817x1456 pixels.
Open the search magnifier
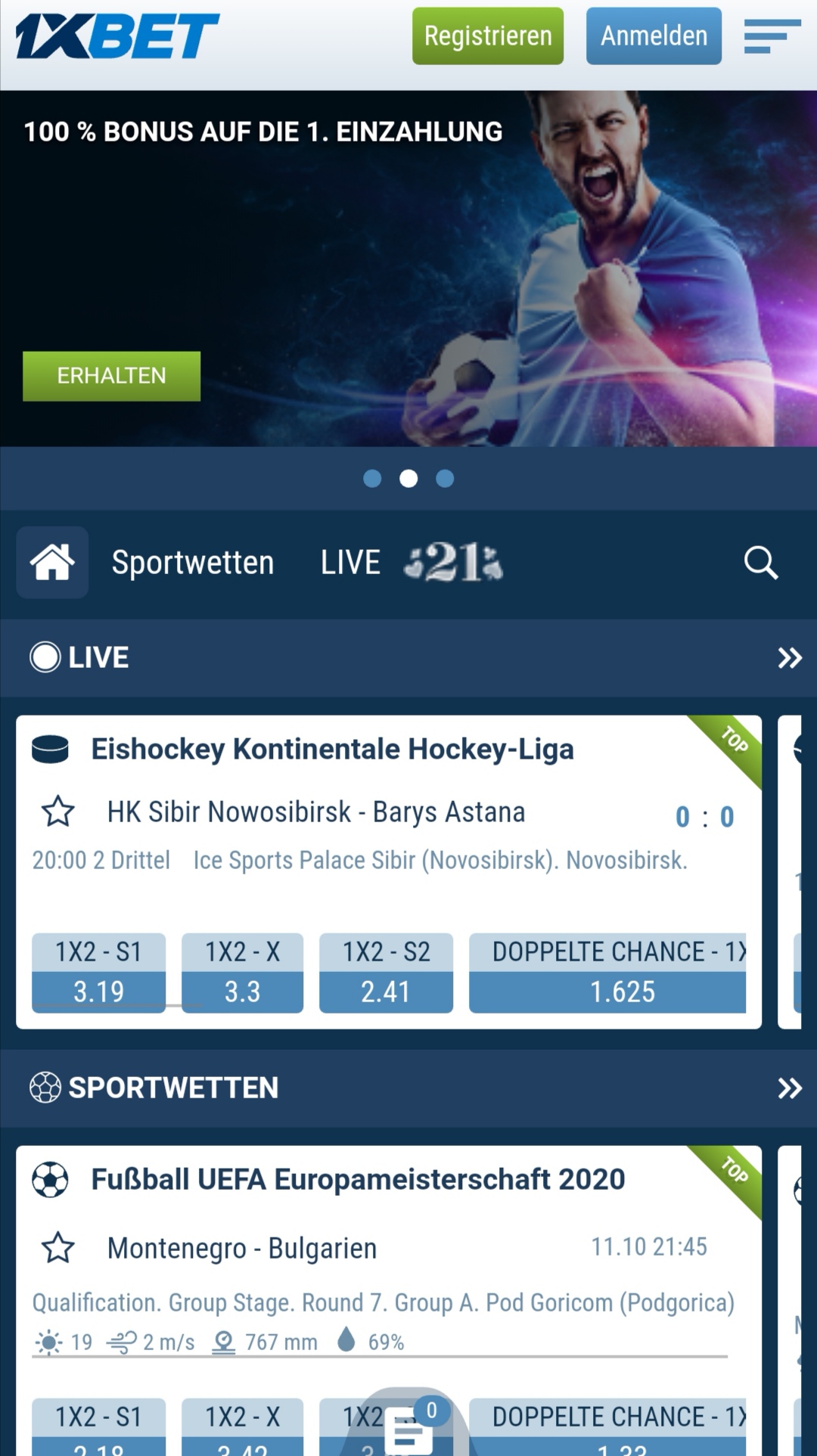760,563
